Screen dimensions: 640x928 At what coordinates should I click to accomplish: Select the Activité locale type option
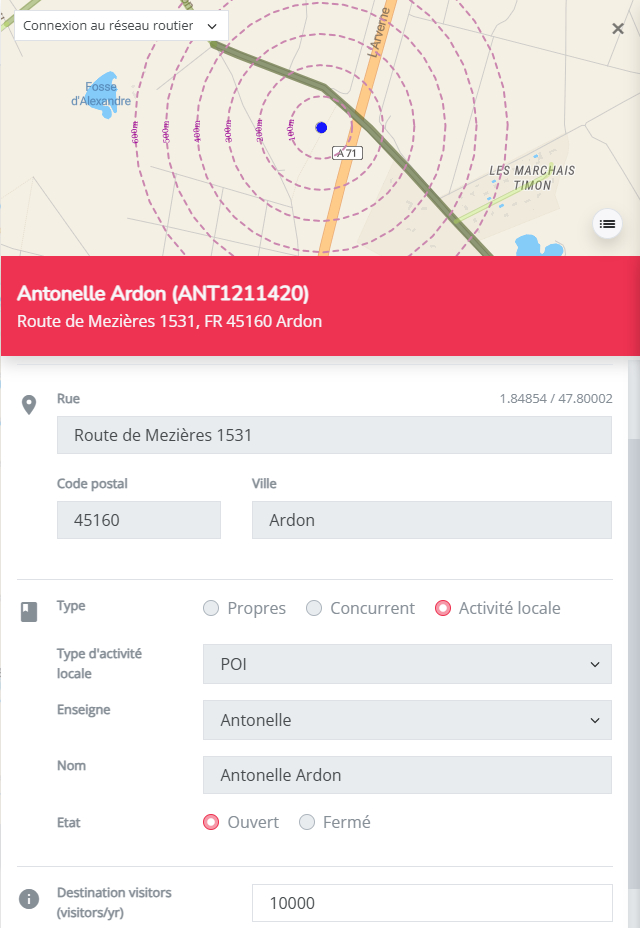443,608
